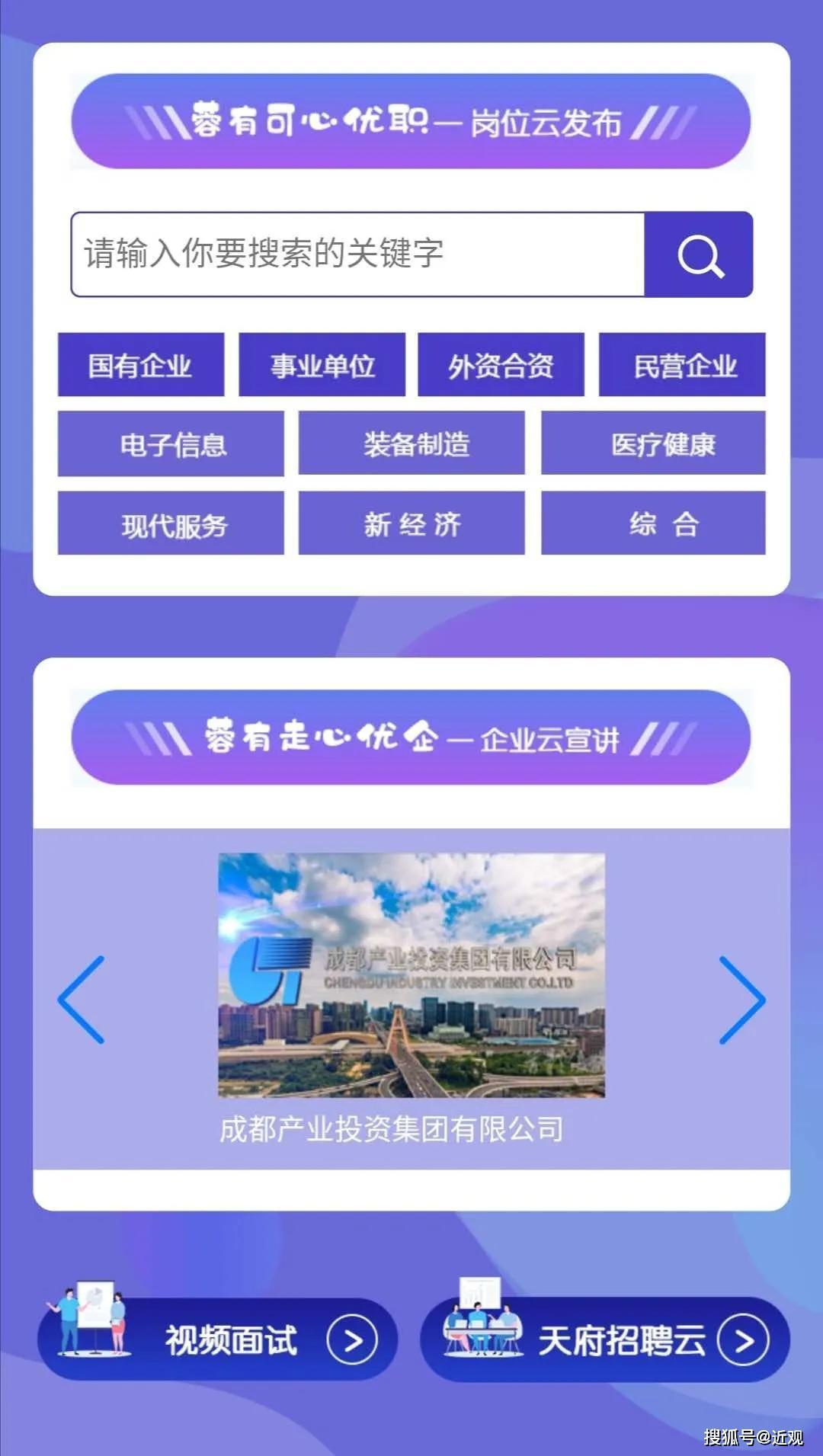Open the 现代服务 industry category

tap(171, 523)
